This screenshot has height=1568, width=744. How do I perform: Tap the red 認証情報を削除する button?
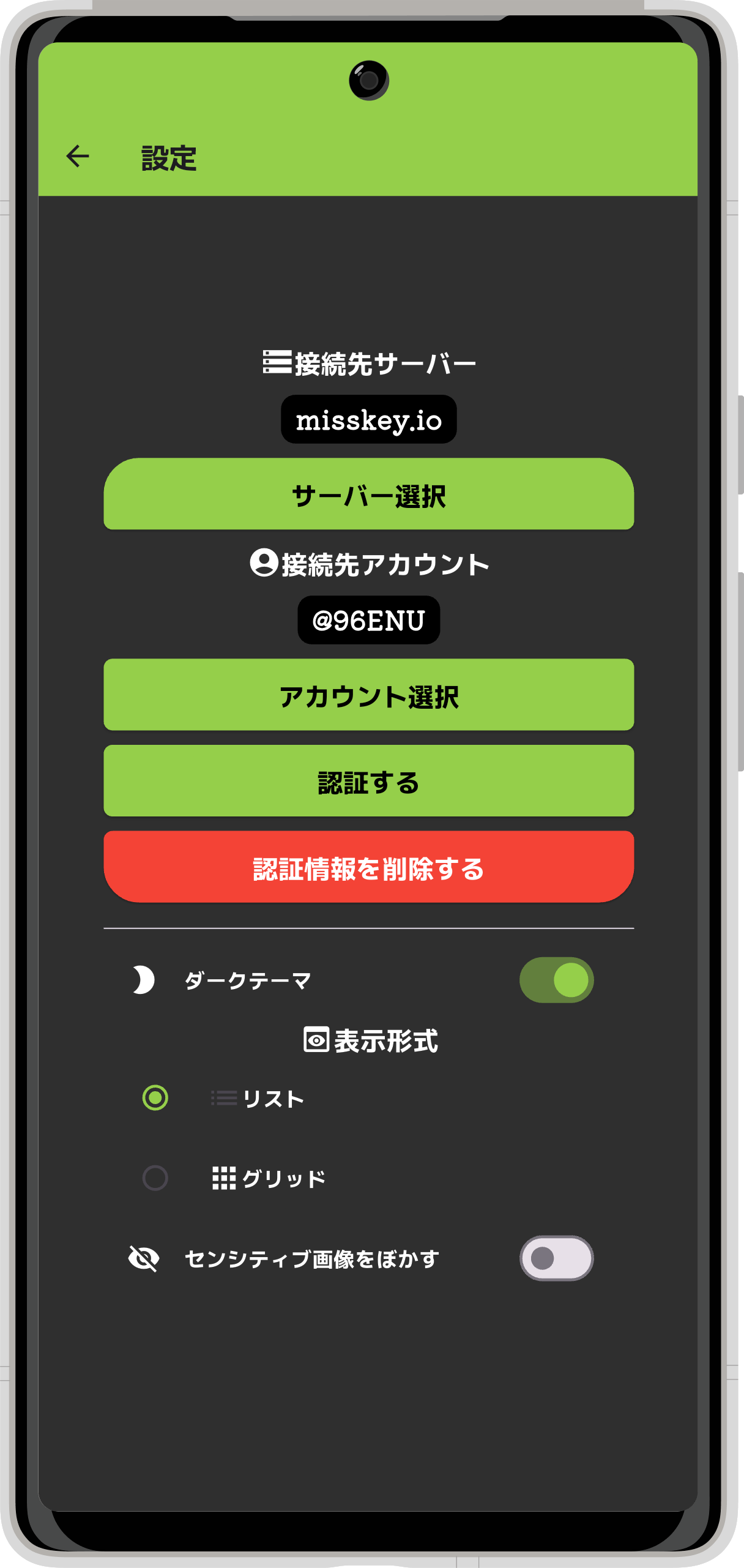pyautogui.click(x=368, y=867)
